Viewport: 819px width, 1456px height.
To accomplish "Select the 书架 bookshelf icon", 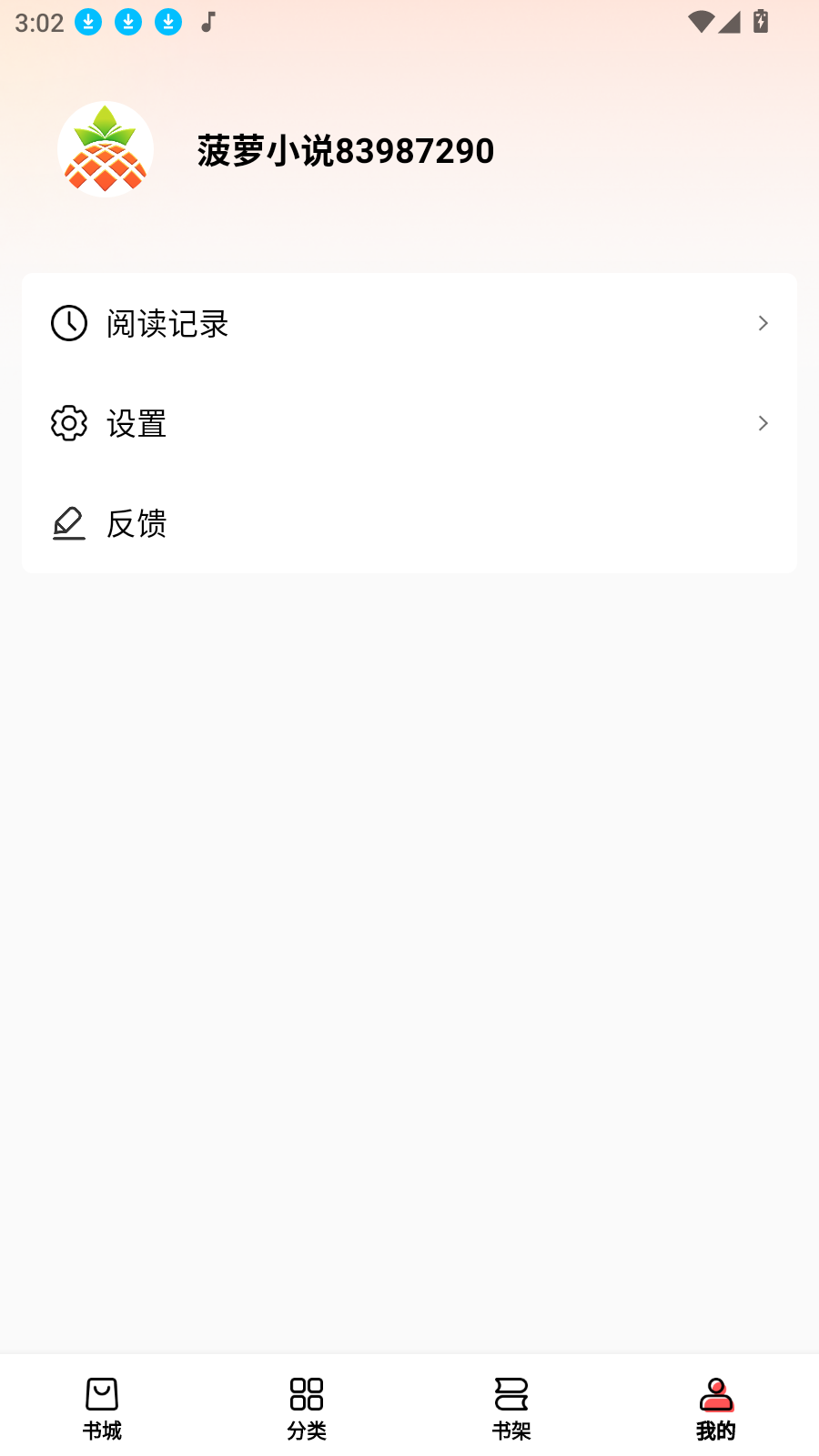I will [x=511, y=1392].
